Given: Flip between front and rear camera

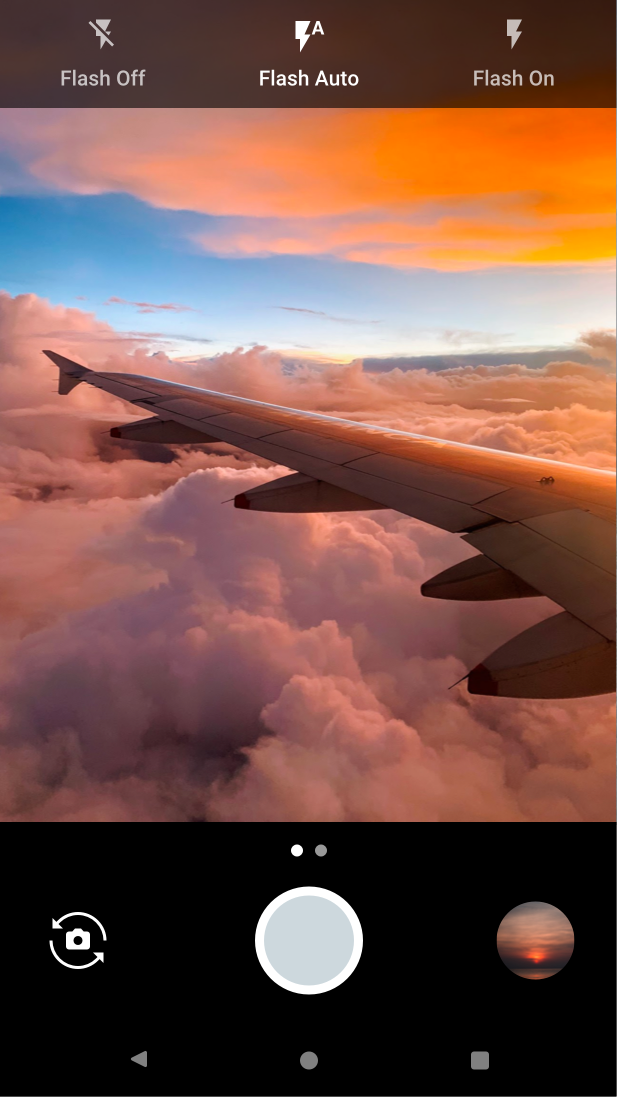Looking at the screenshot, I should point(78,940).
